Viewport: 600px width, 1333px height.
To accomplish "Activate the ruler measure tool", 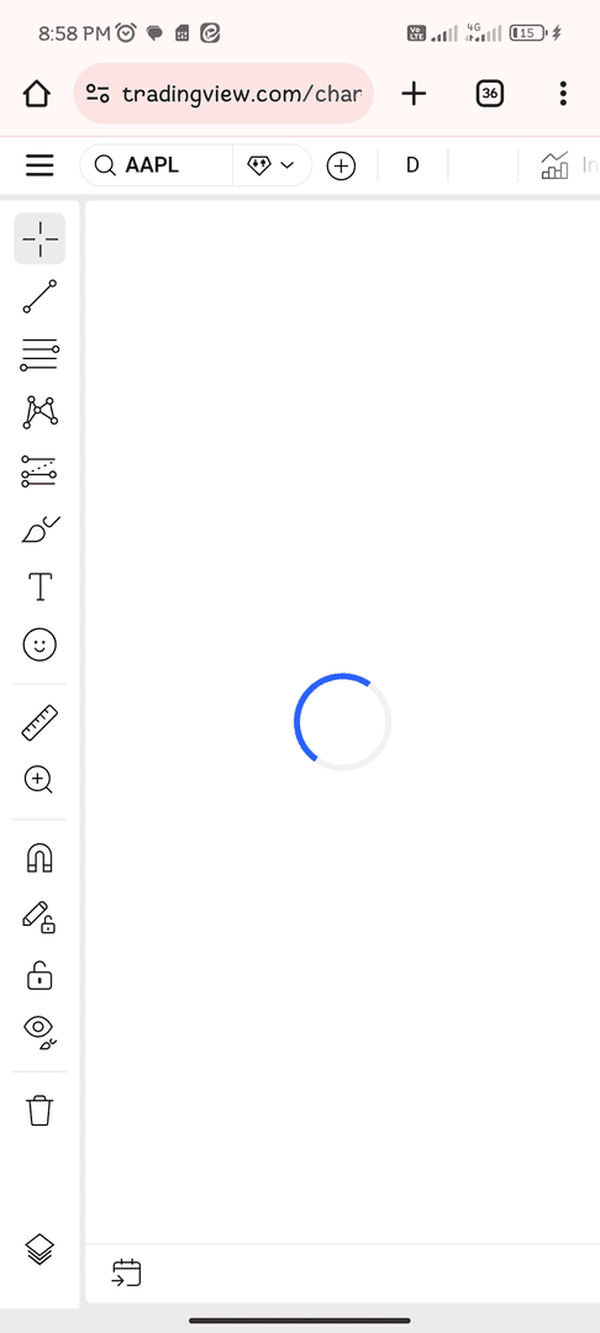I will (x=40, y=722).
